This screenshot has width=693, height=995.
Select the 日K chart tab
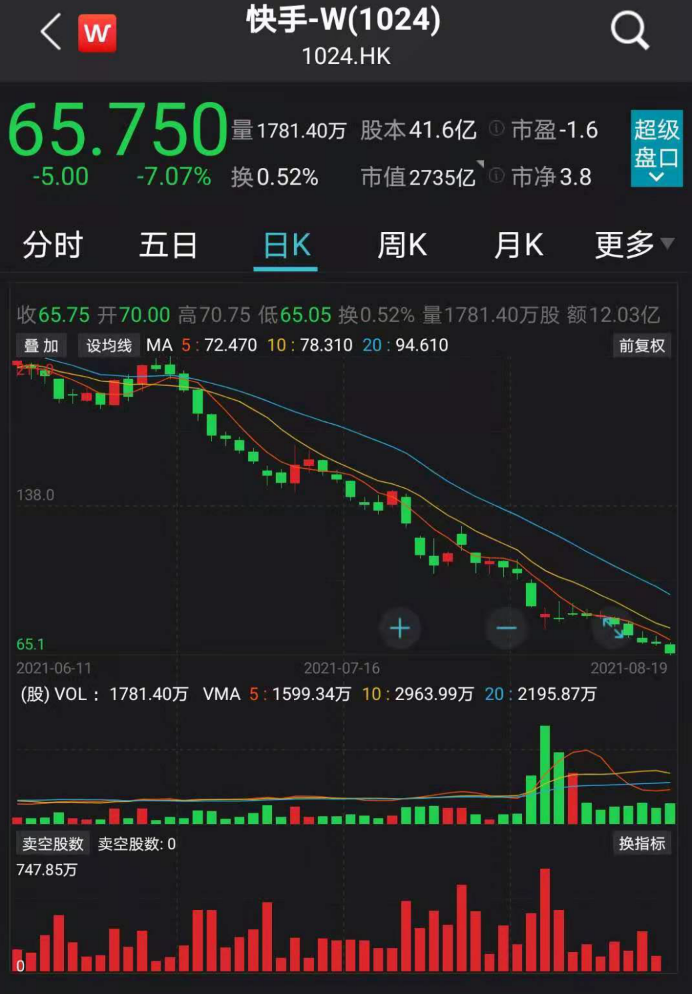(288, 245)
